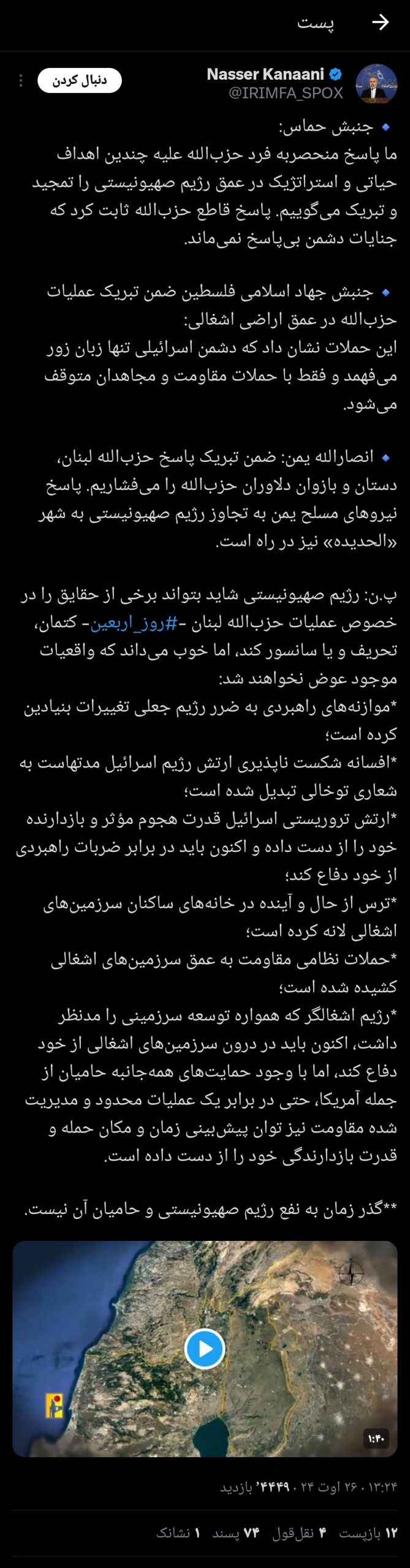Open Nasser Kanaani's profile picture
Image resolution: width=410 pixels, height=1568 pixels.
pos(376,84)
